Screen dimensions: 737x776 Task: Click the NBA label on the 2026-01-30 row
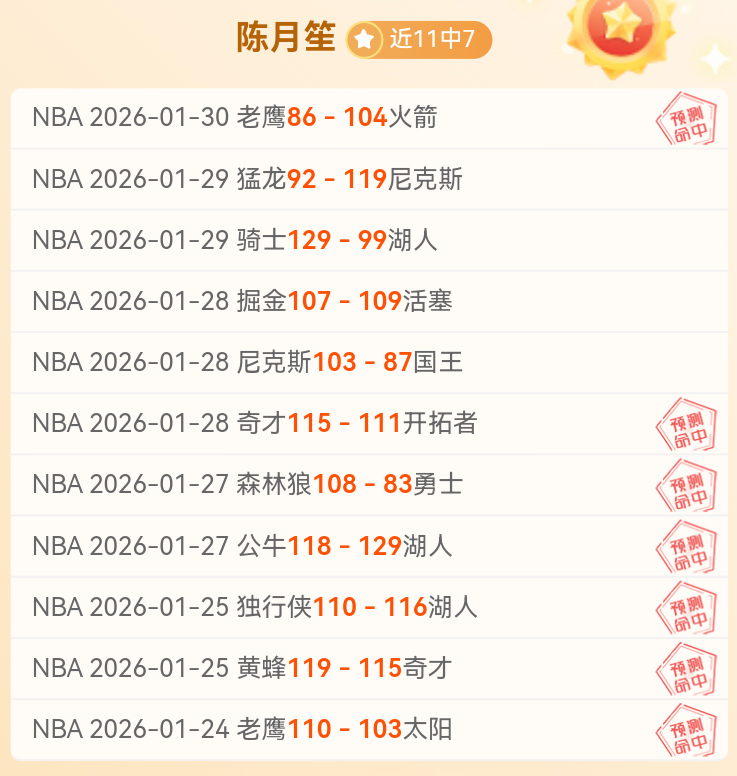tap(59, 119)
